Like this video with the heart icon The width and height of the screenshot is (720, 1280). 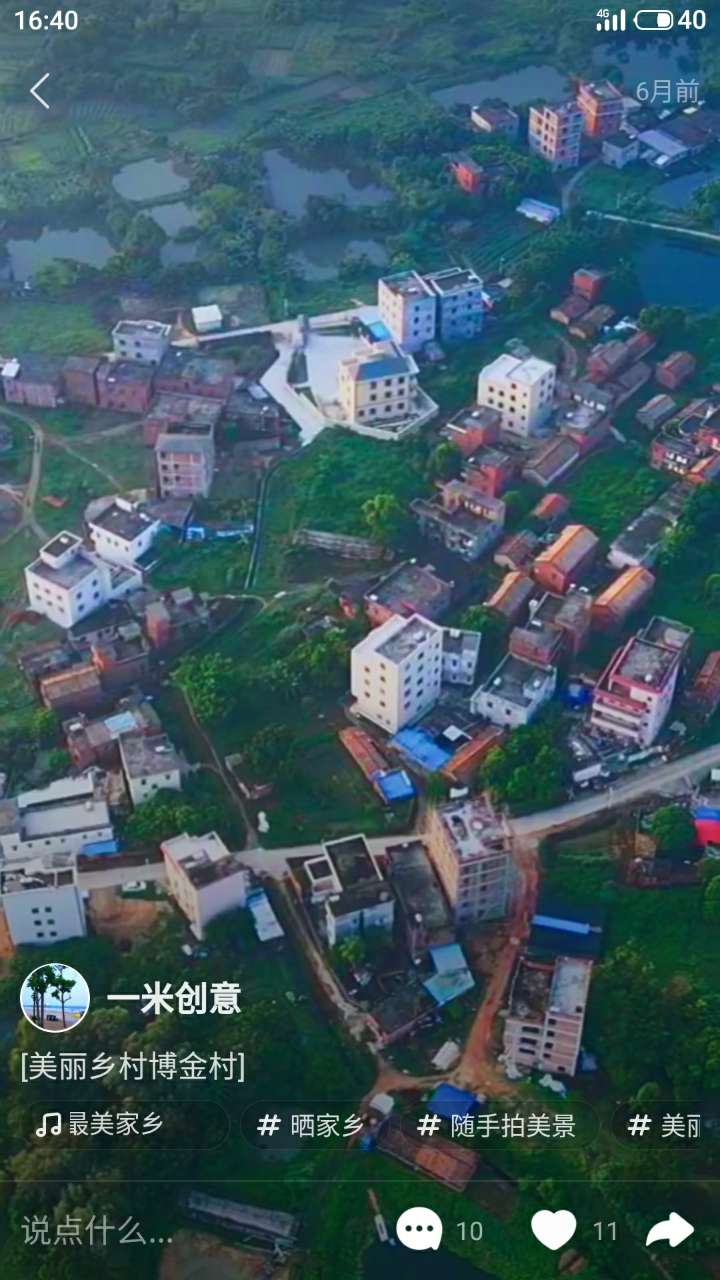pos(553,1229)
